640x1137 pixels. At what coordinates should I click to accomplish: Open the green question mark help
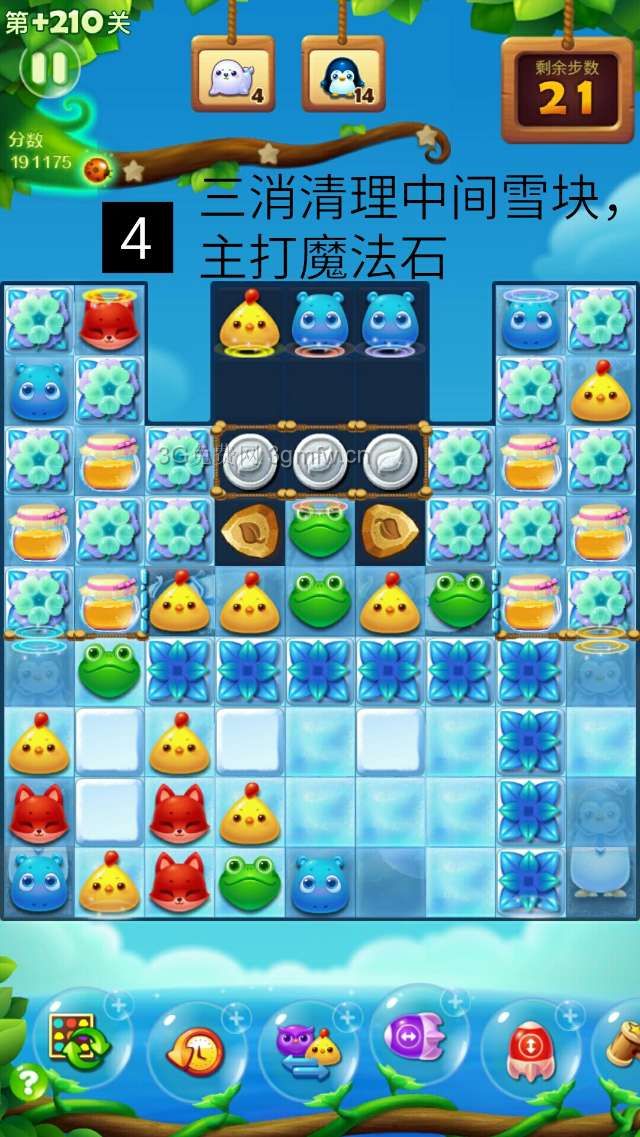[x=28, y=1083]
